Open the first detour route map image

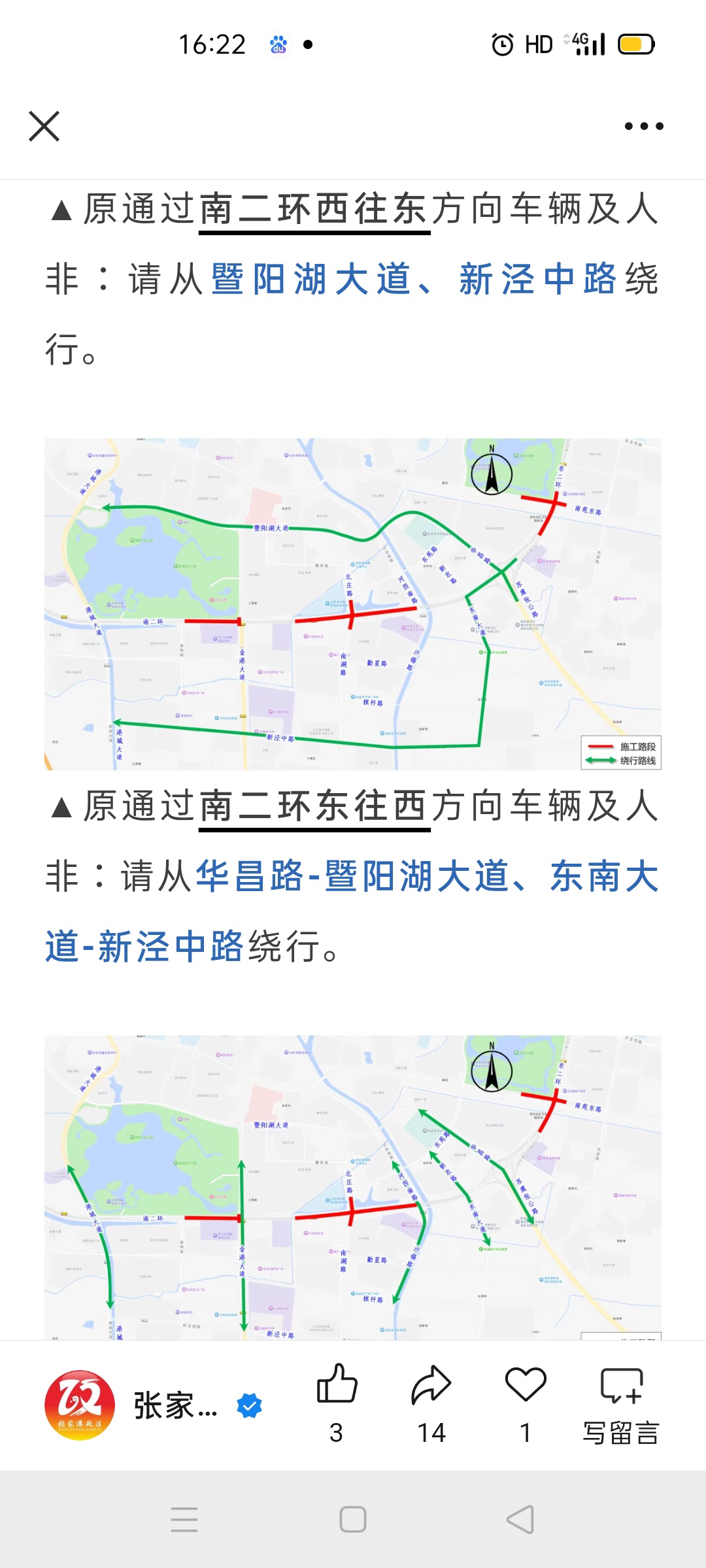[x=353, y=604]
